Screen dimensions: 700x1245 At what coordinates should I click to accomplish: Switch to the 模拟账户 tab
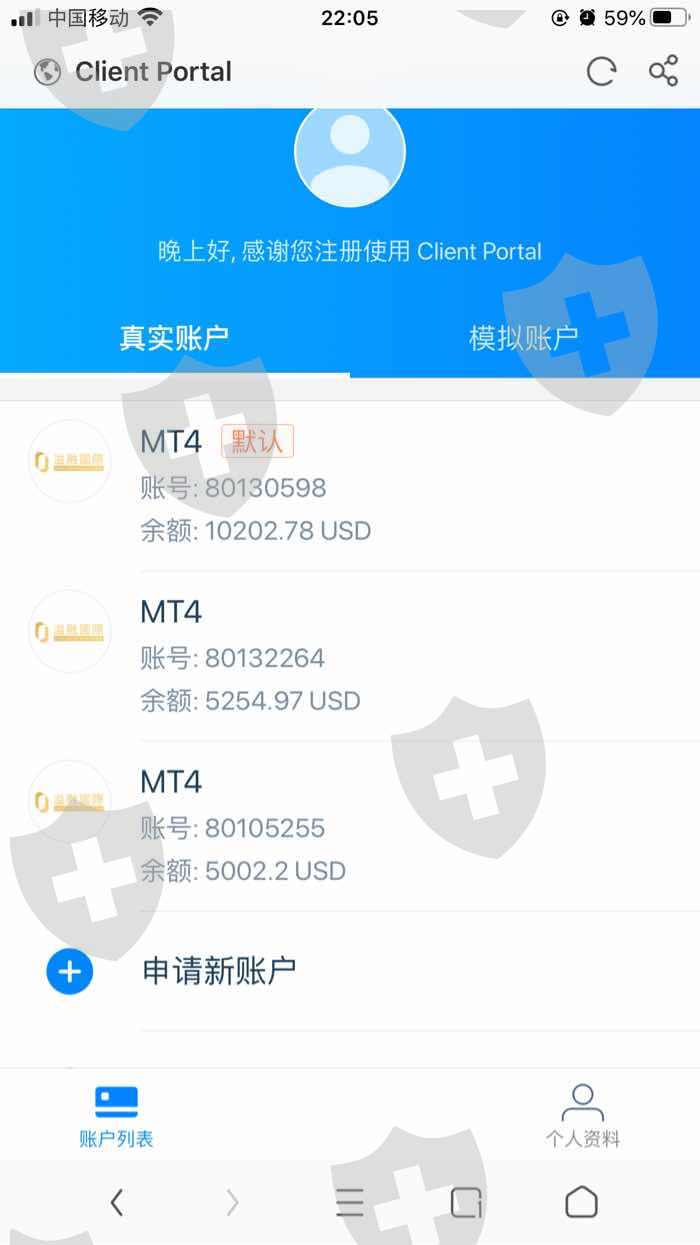pos(524,338)
